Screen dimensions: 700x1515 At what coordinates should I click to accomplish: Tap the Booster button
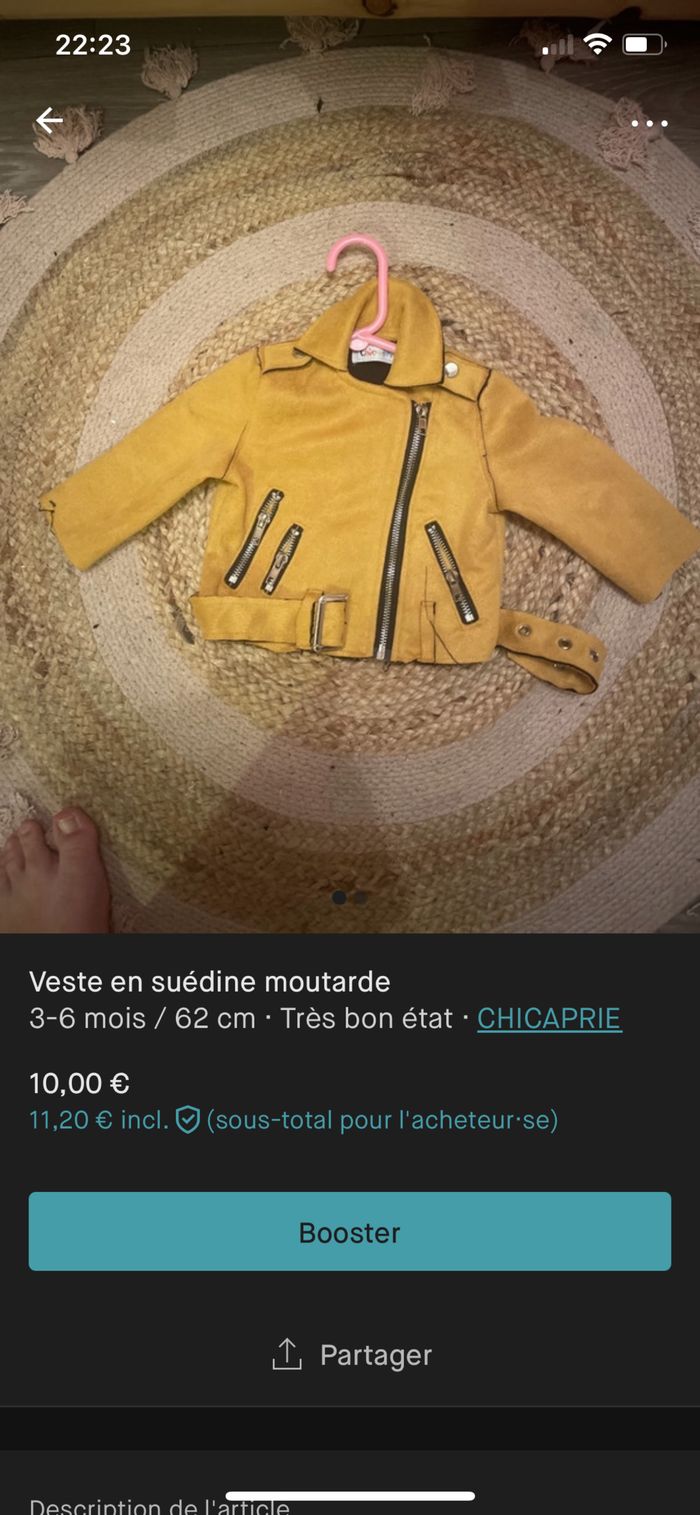coord(350,1231)
